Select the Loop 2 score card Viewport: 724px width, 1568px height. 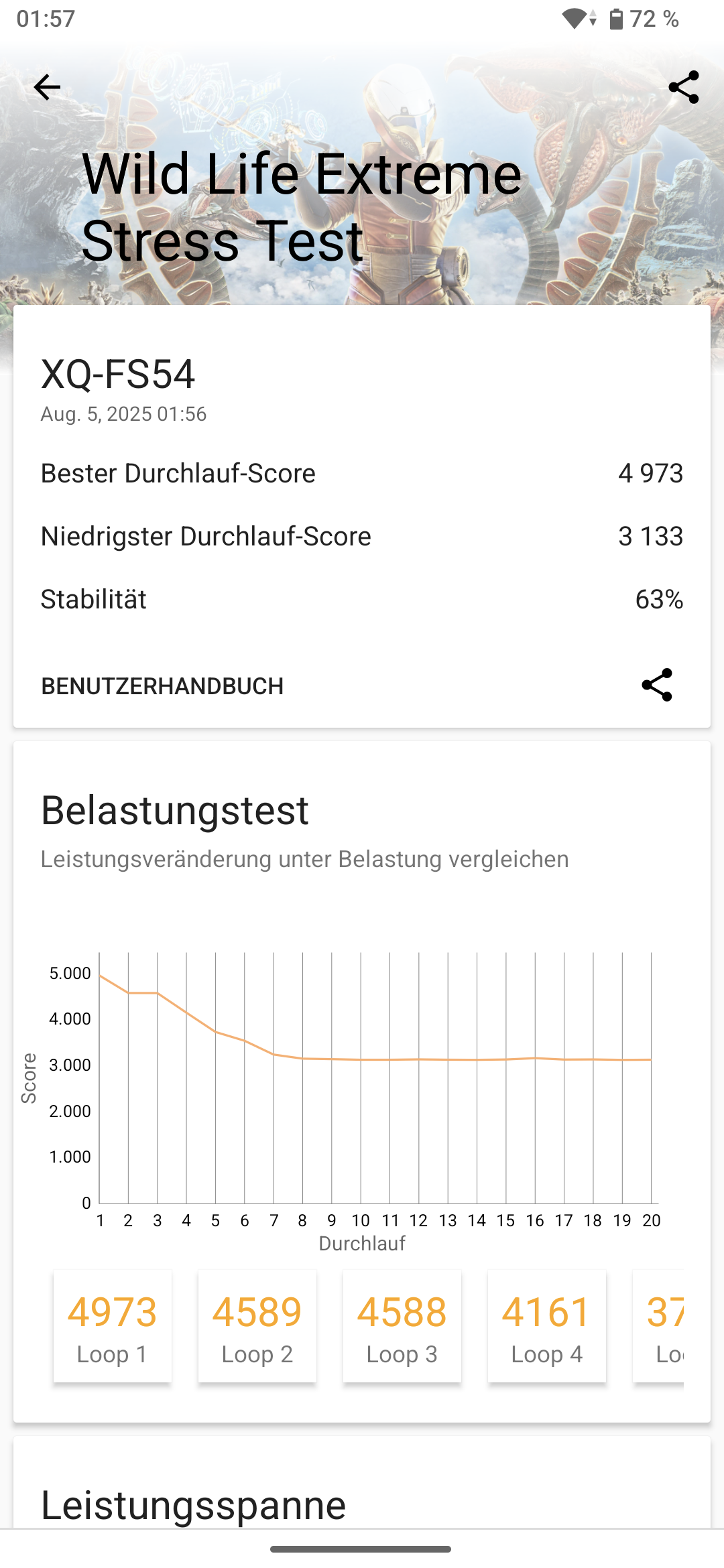[x=257, y=1326]
